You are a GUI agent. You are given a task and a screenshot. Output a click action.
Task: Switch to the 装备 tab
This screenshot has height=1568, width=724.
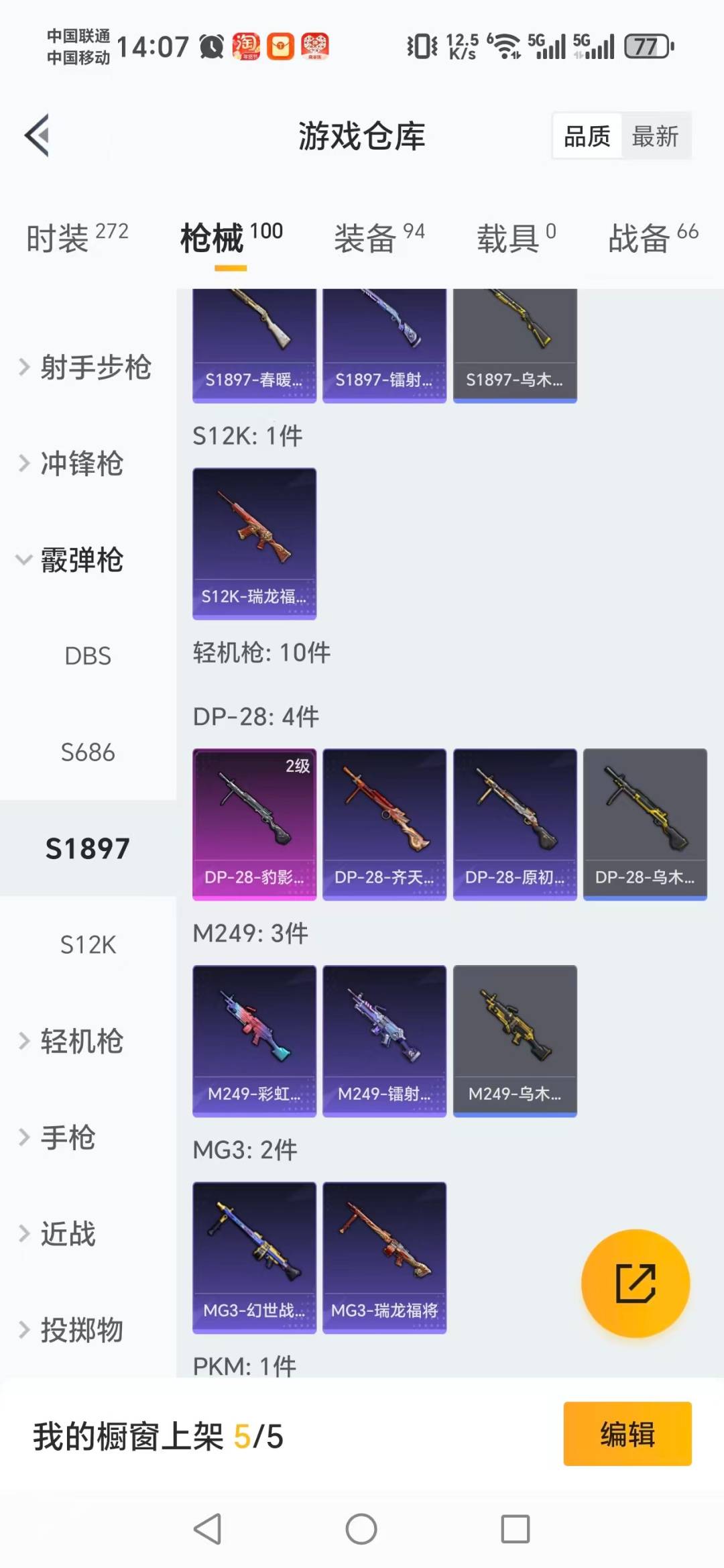[379, 238]
